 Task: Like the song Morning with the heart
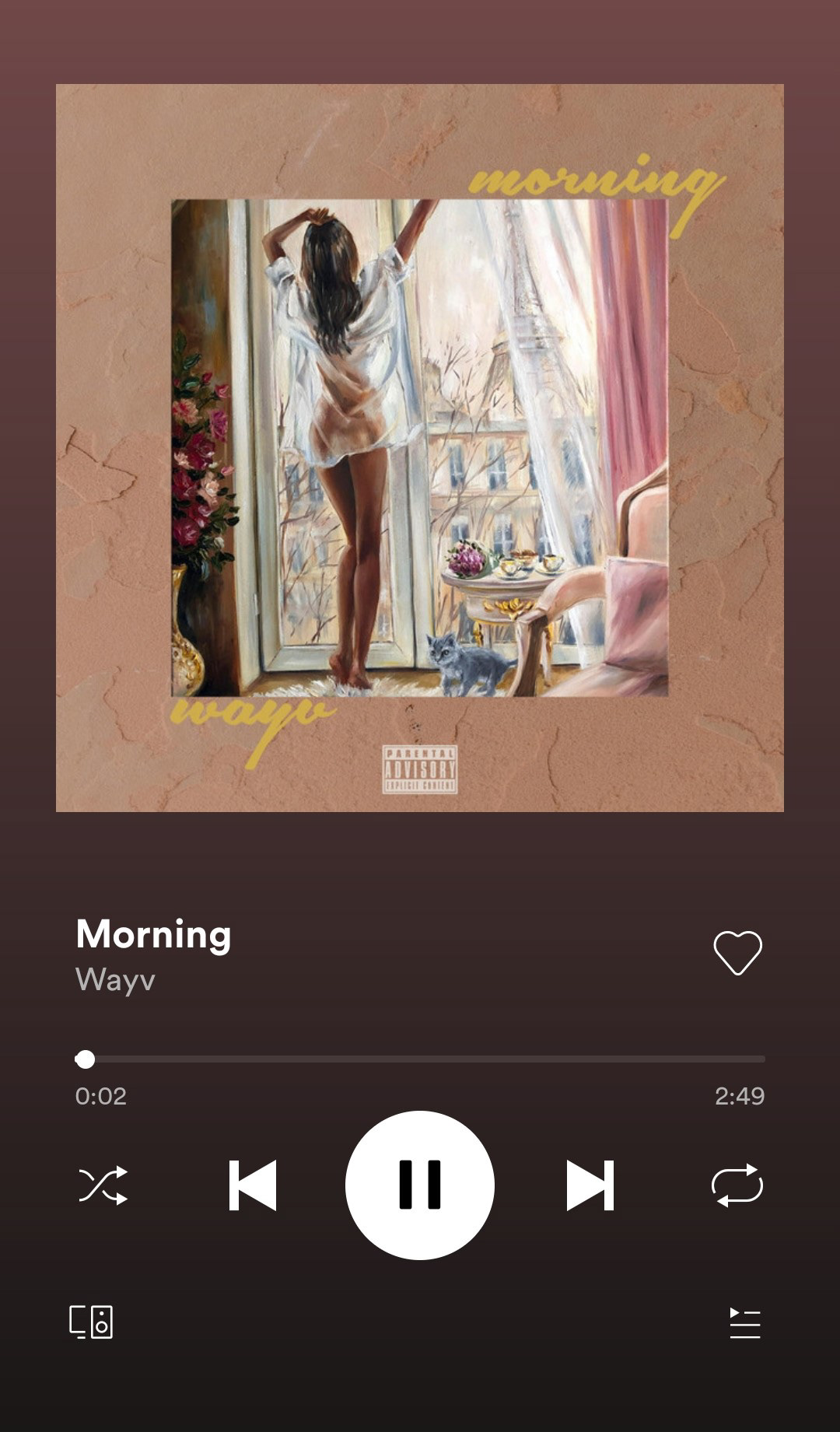point(737,952)
